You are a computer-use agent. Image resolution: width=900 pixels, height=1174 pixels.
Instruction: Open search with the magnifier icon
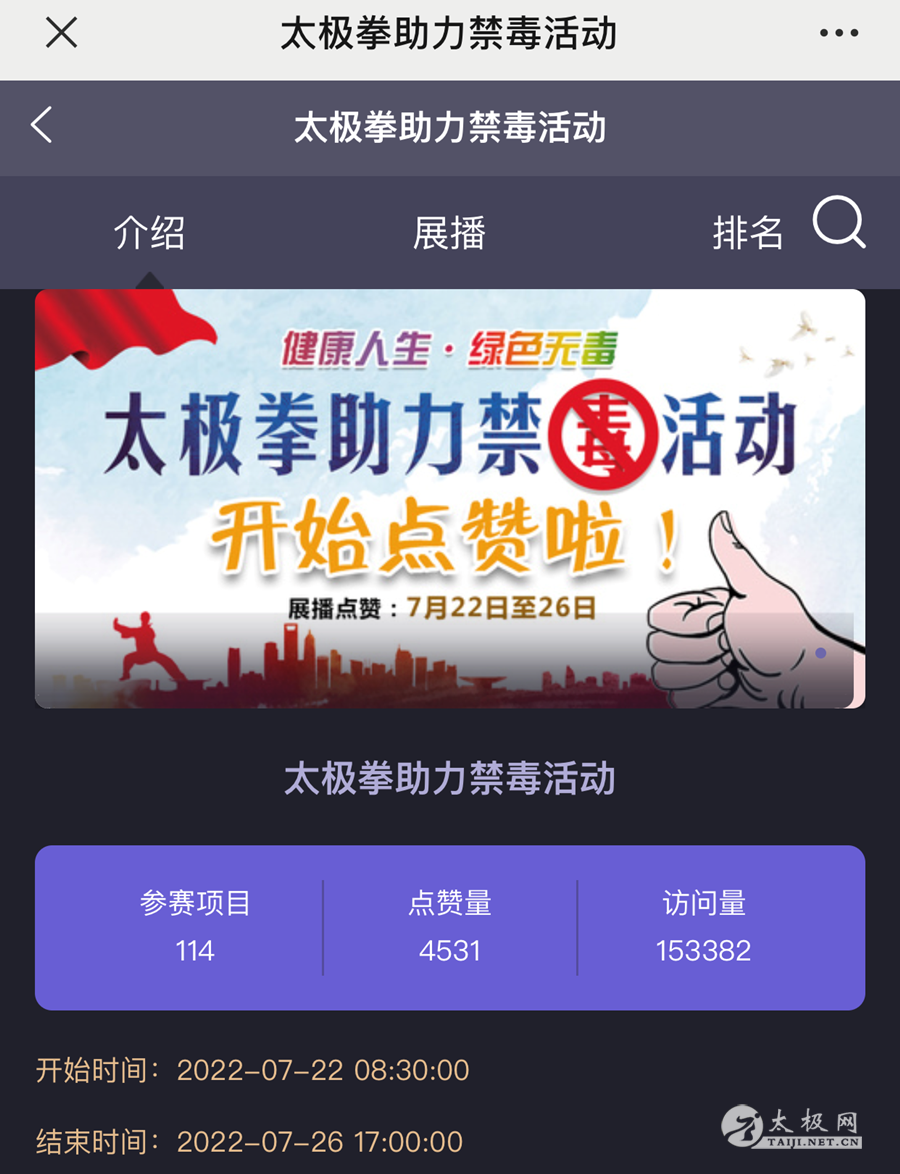pyautogui.click(x=838, y=222)
